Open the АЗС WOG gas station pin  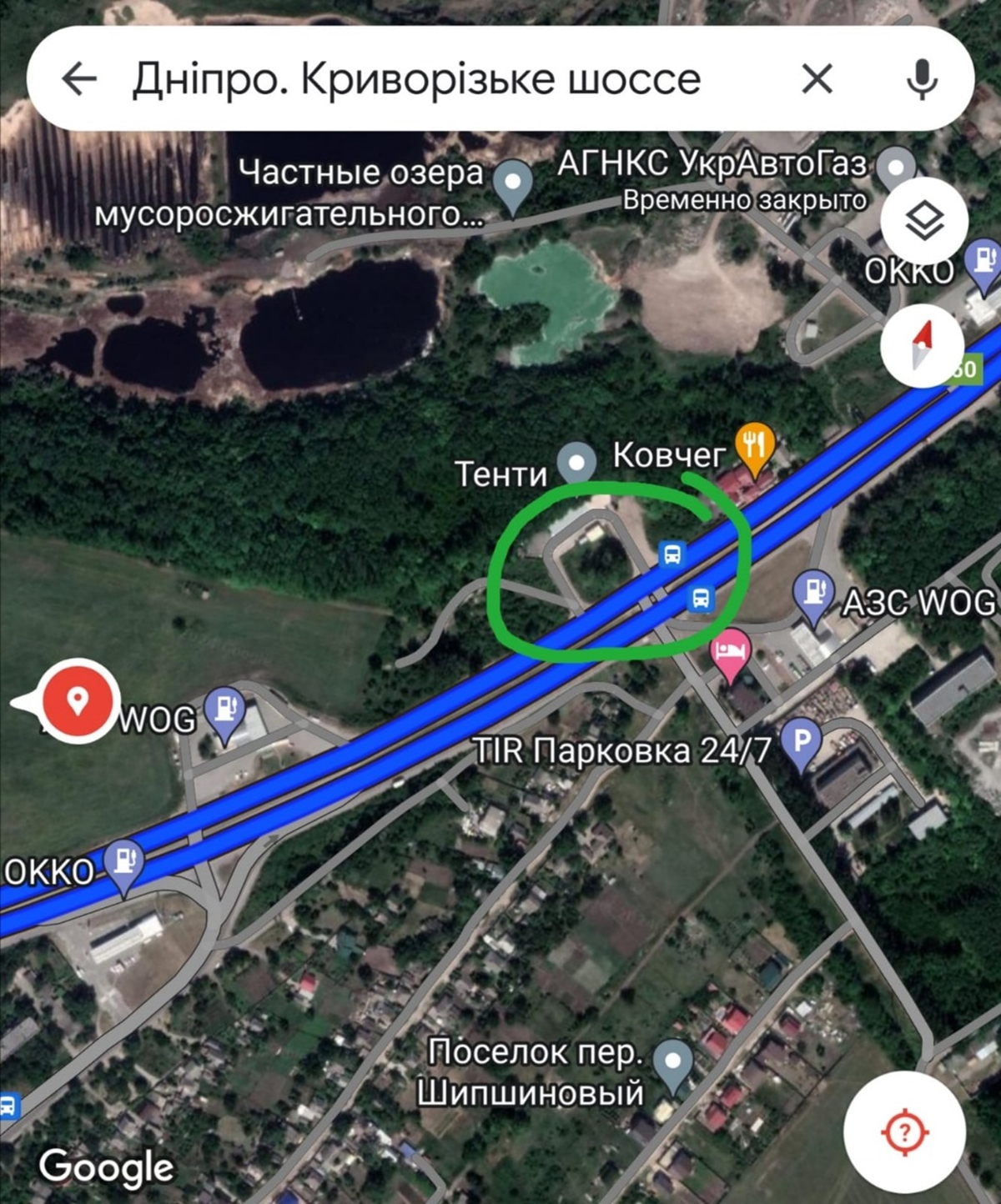pos(813,592)
